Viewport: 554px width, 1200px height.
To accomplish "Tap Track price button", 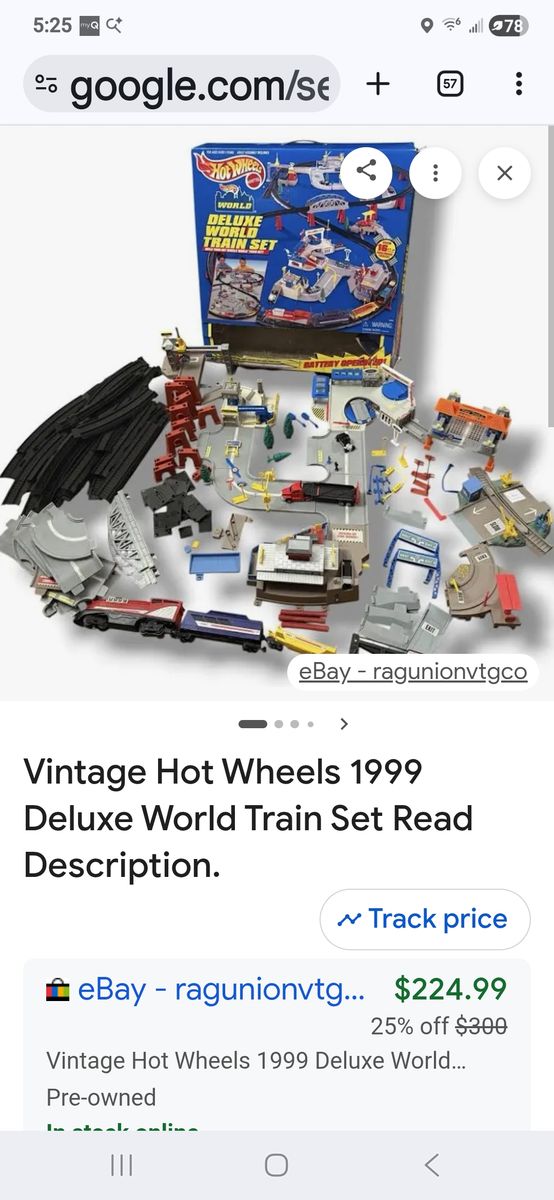I will pyautogui.click(x=425, y=919).
